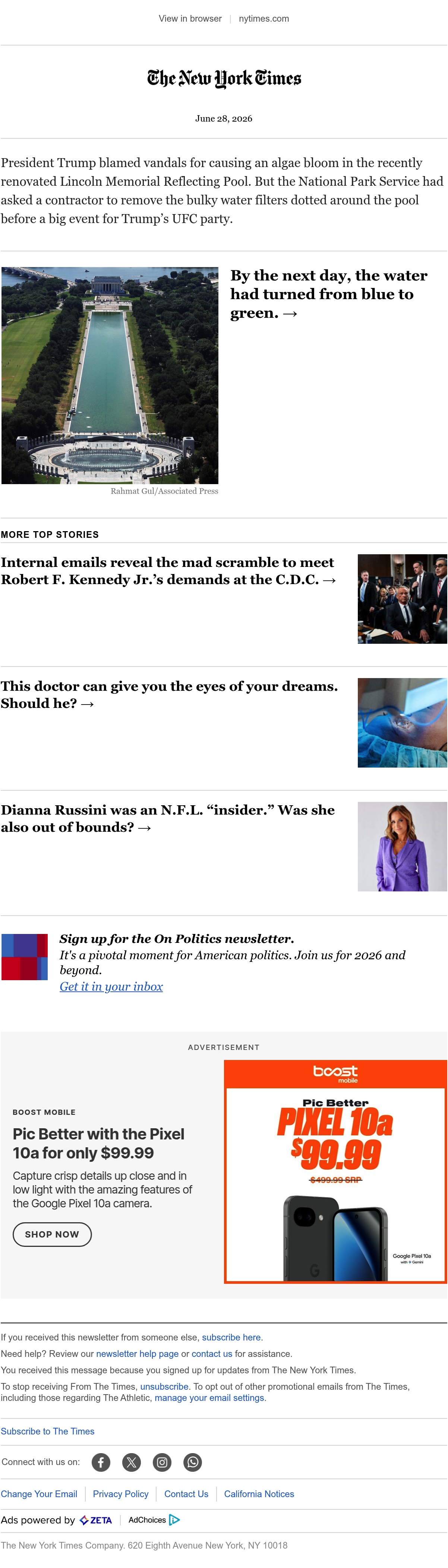Tap the Shop Now button
The height and width of the screenshot is (1568, 448).
pos(52,1235)
